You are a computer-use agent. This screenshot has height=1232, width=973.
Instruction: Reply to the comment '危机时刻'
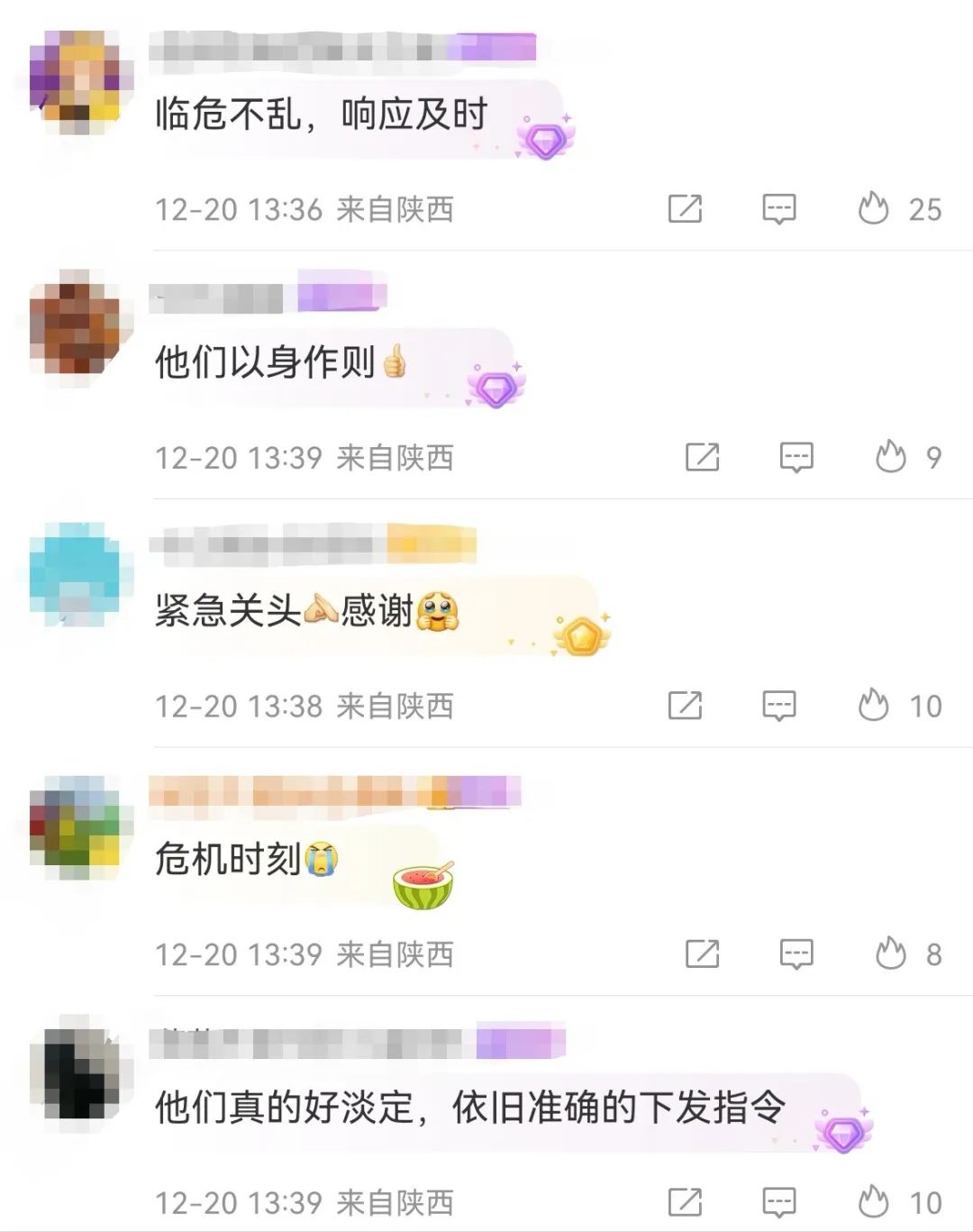[796, 954]
